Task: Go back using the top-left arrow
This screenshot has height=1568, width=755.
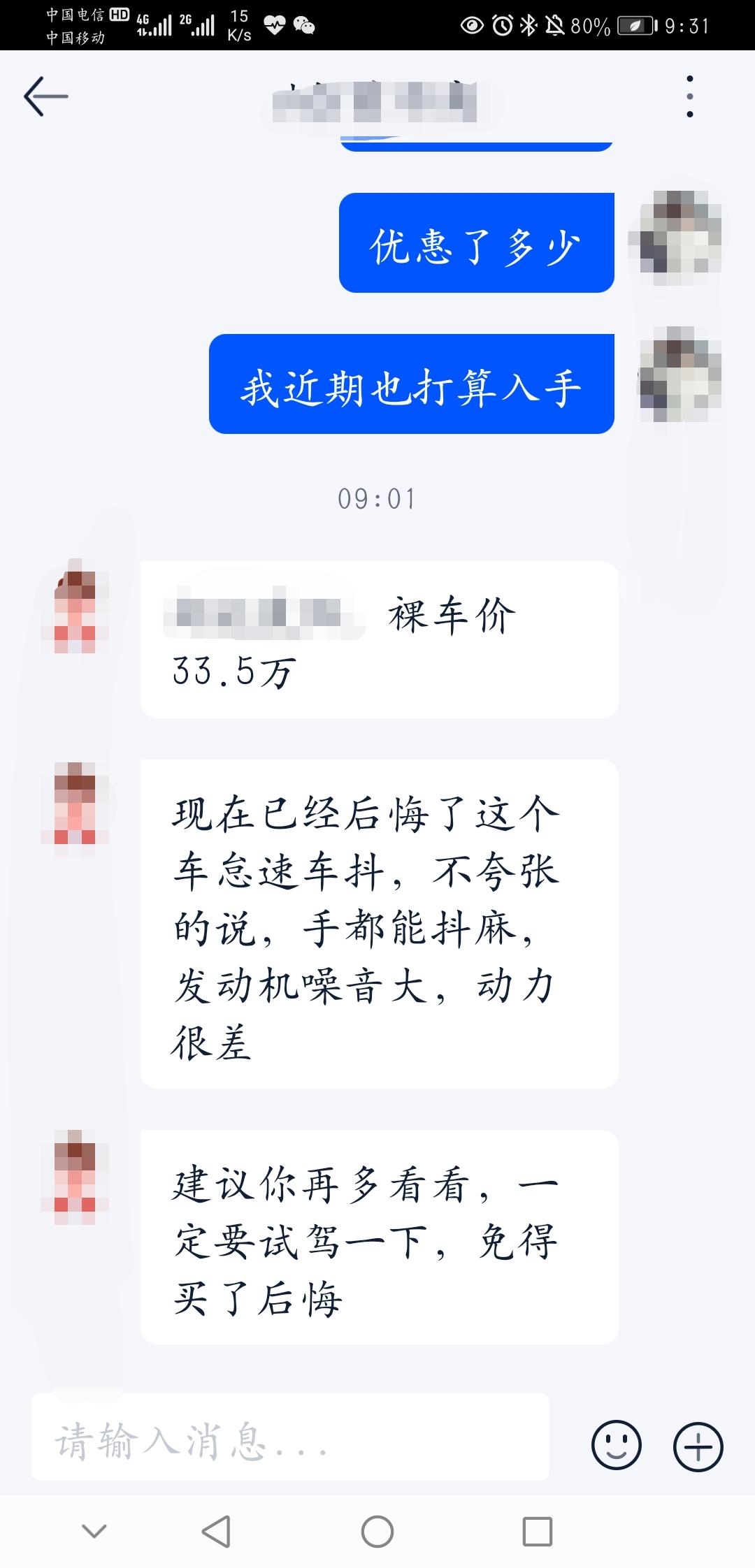Action: [x=46, y=96]
